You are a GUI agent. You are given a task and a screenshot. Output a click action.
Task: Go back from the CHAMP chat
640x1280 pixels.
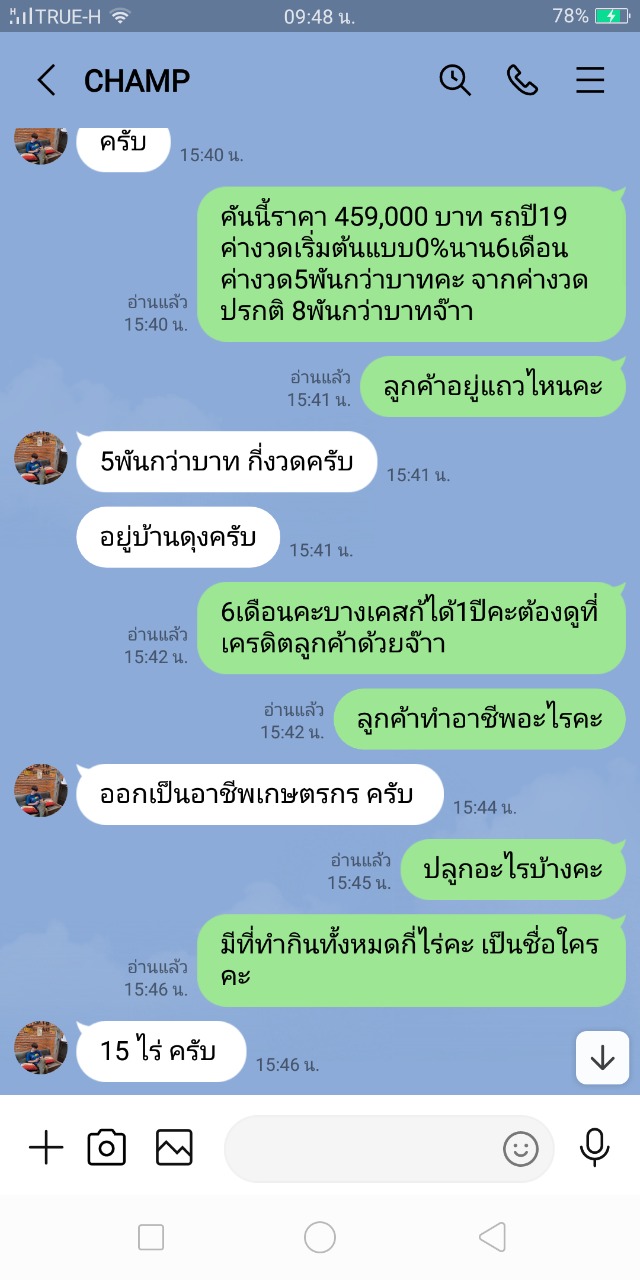click(x=46, y=81)
